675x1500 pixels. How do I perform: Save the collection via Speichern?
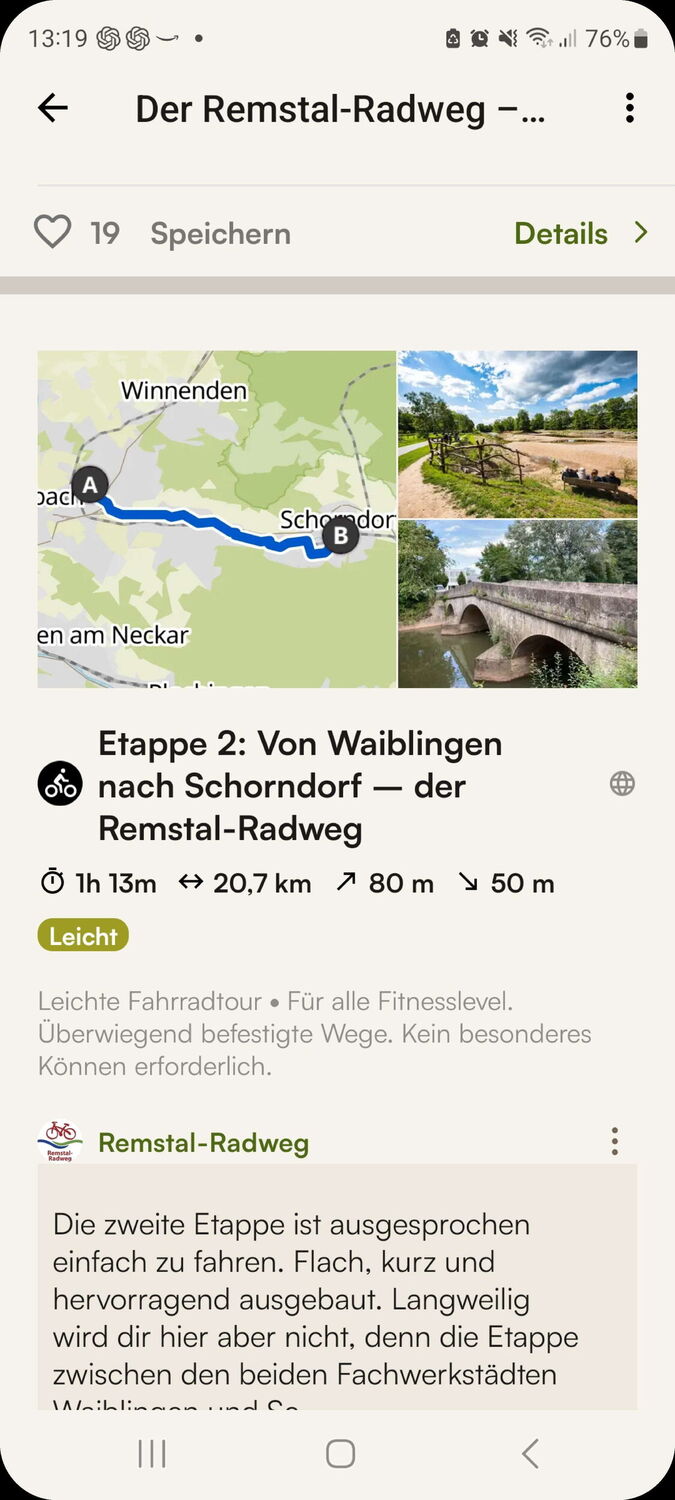point(220,233)
